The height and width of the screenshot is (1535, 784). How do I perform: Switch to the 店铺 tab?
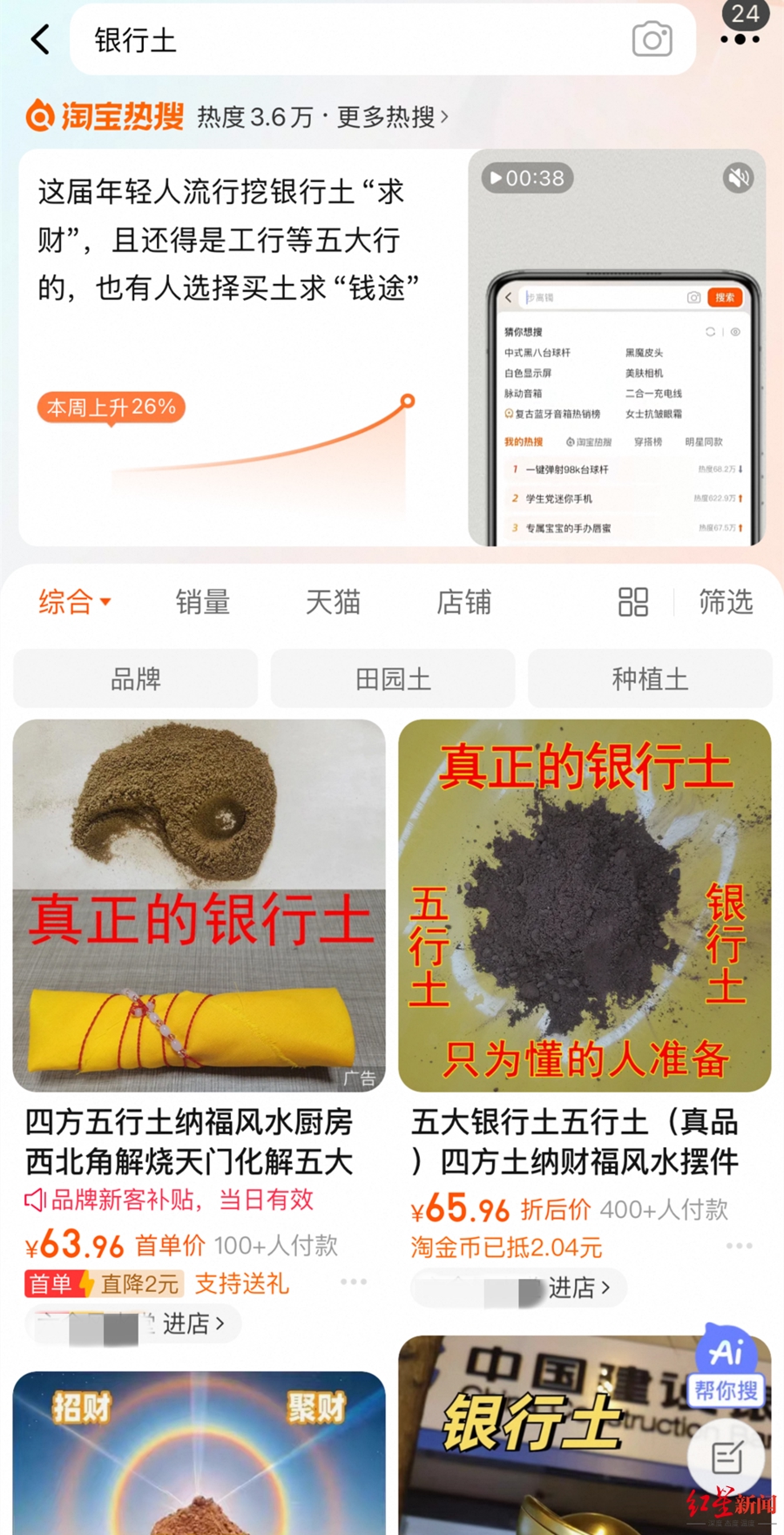tap(463, 602)
